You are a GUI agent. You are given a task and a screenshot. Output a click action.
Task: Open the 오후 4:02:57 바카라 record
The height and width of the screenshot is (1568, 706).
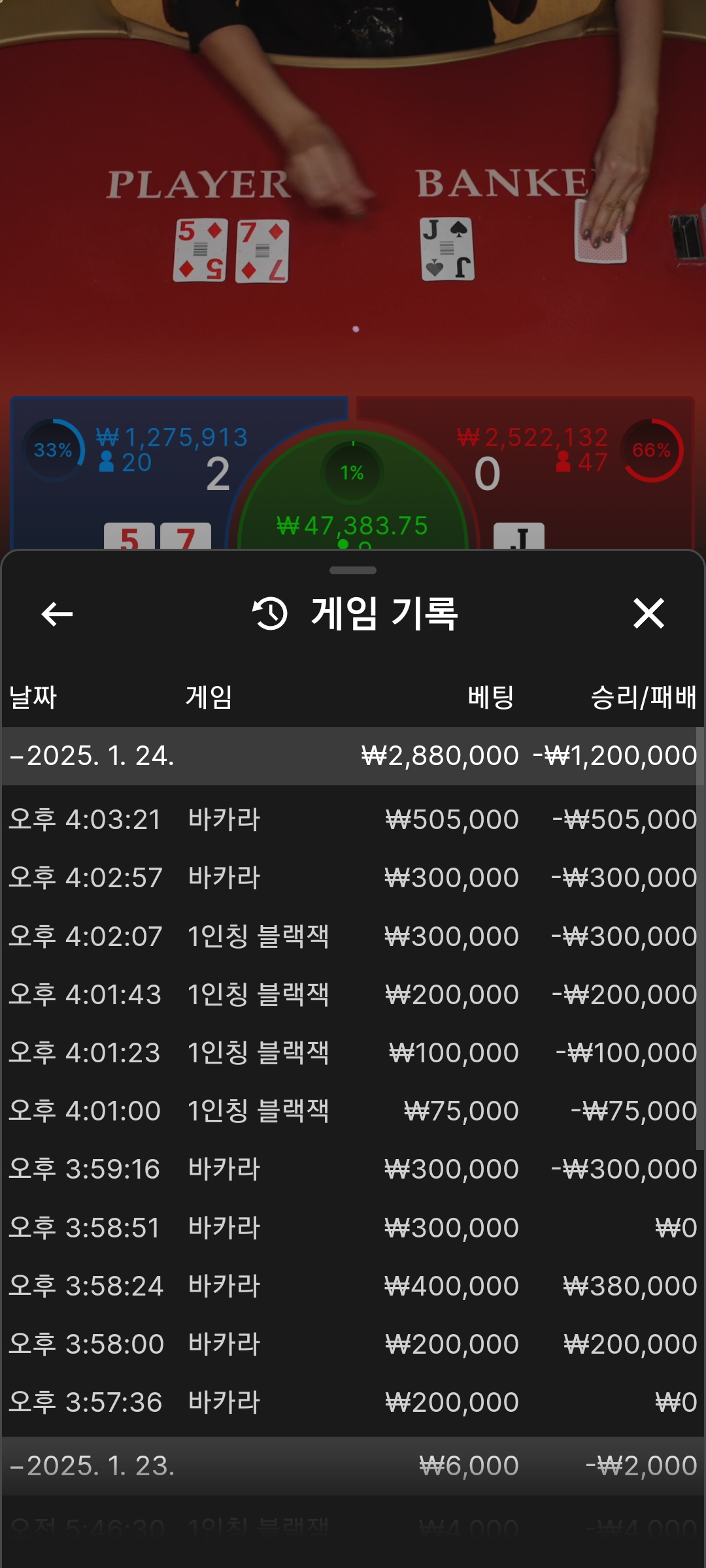352,877
